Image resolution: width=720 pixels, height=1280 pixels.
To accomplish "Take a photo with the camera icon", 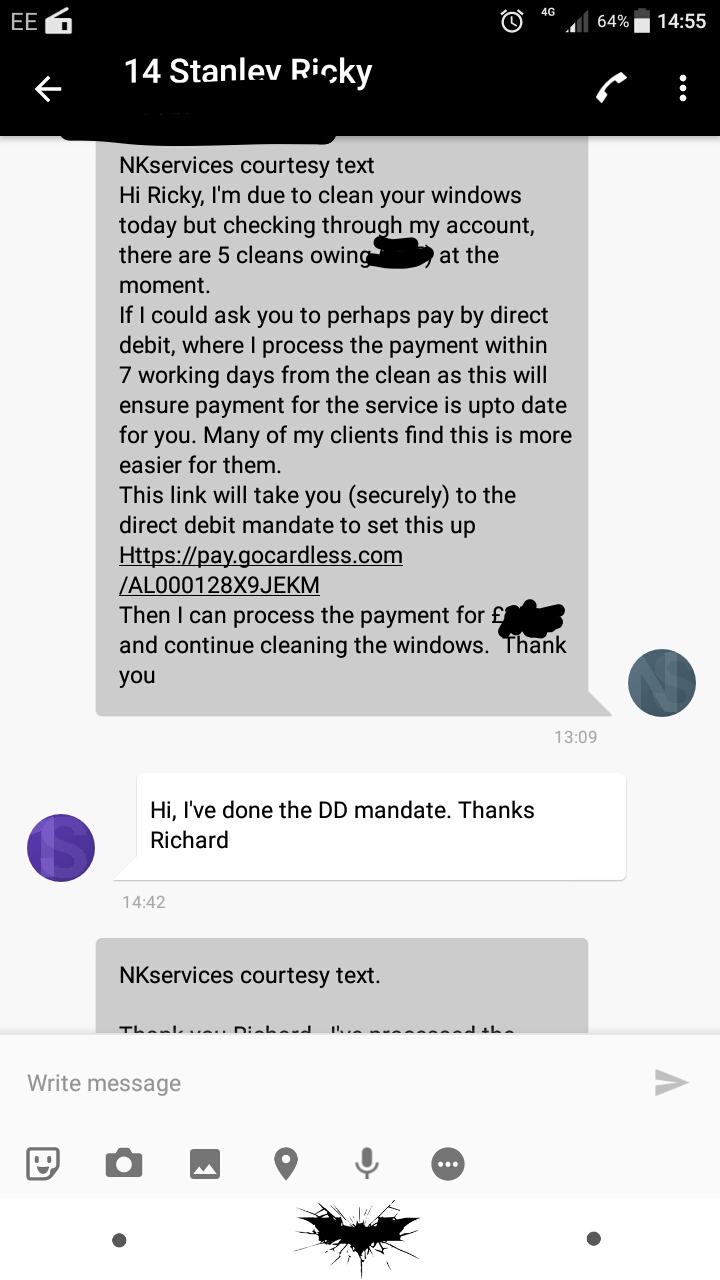I will (x=124, y=1163).
